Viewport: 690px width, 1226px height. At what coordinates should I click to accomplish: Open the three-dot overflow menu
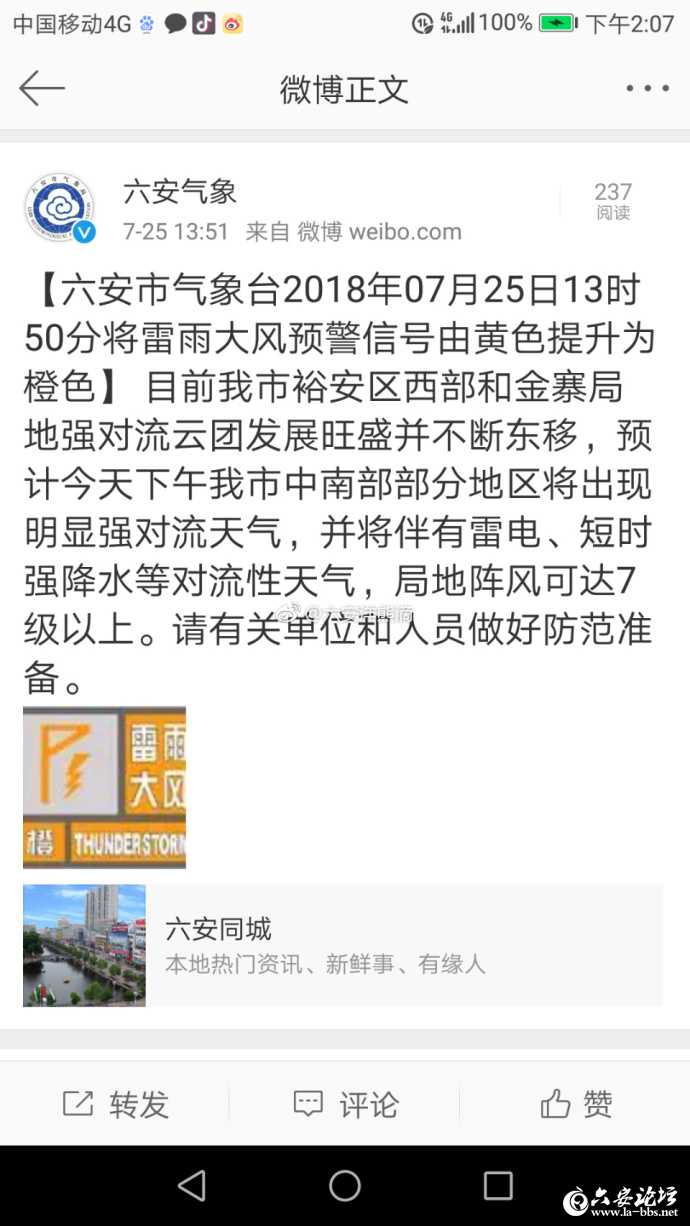coord(647,89)
